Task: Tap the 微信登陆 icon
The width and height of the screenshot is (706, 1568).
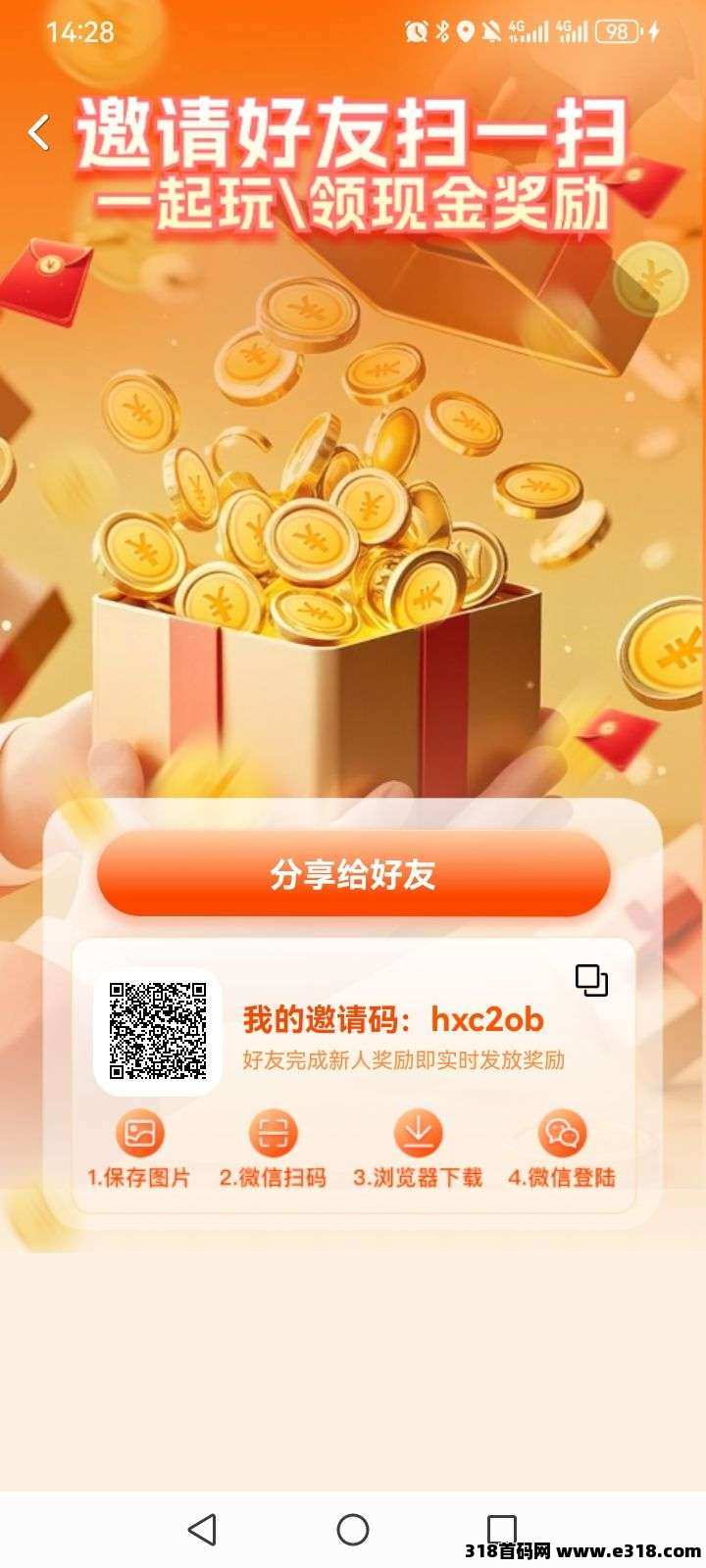Action: 562,1136
